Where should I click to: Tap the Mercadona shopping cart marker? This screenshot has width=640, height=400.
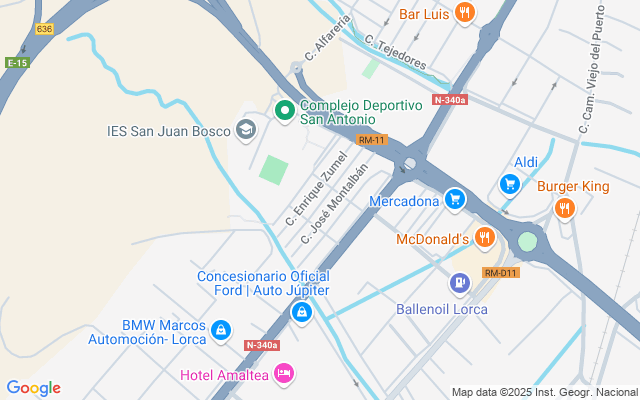click(x=455, y=200)
